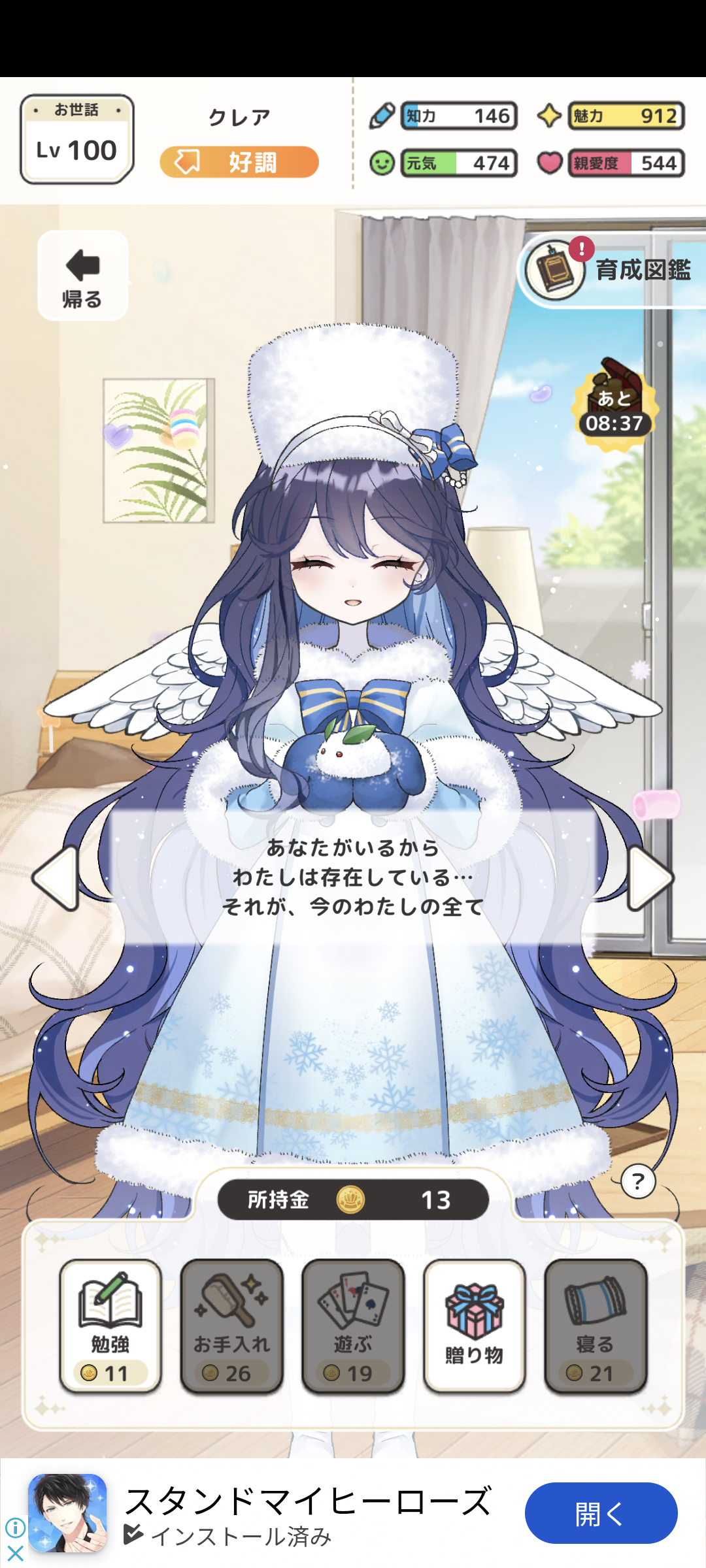Open the question mark help
Screen dimensions: 706x1568
(x=638, y=1181)
